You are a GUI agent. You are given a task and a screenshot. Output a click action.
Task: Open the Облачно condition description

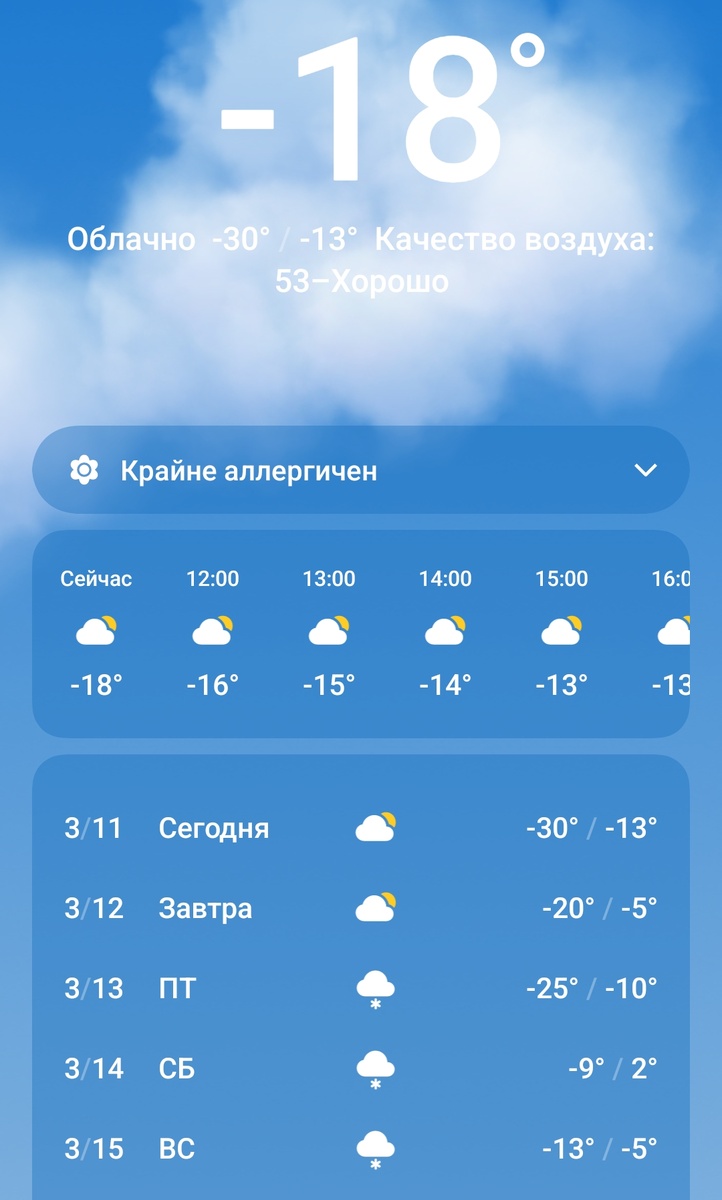pyautogui.click(x=135, y=239)
